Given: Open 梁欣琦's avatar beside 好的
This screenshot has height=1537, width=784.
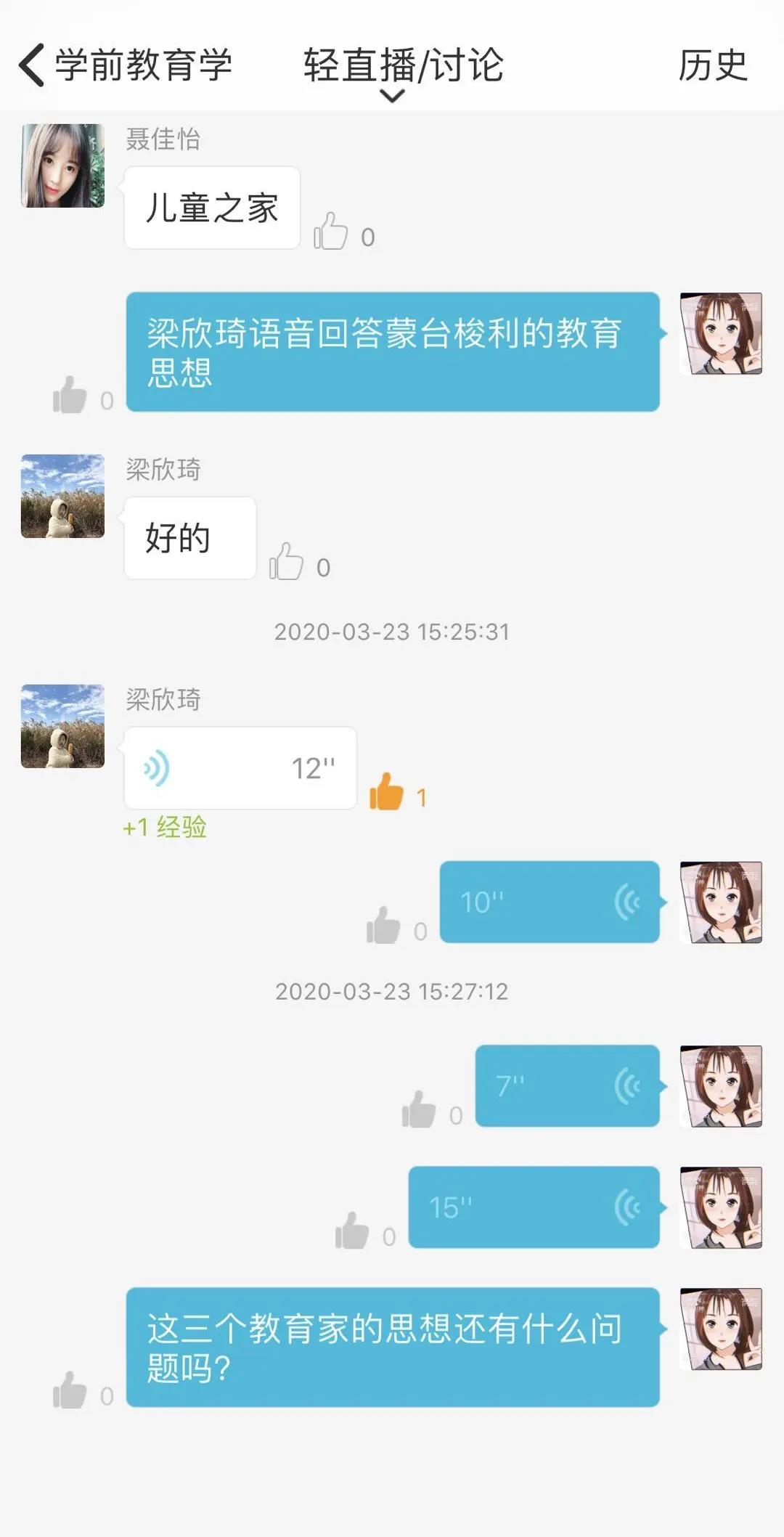Looking at the screenshot, I should pos(62,497).
